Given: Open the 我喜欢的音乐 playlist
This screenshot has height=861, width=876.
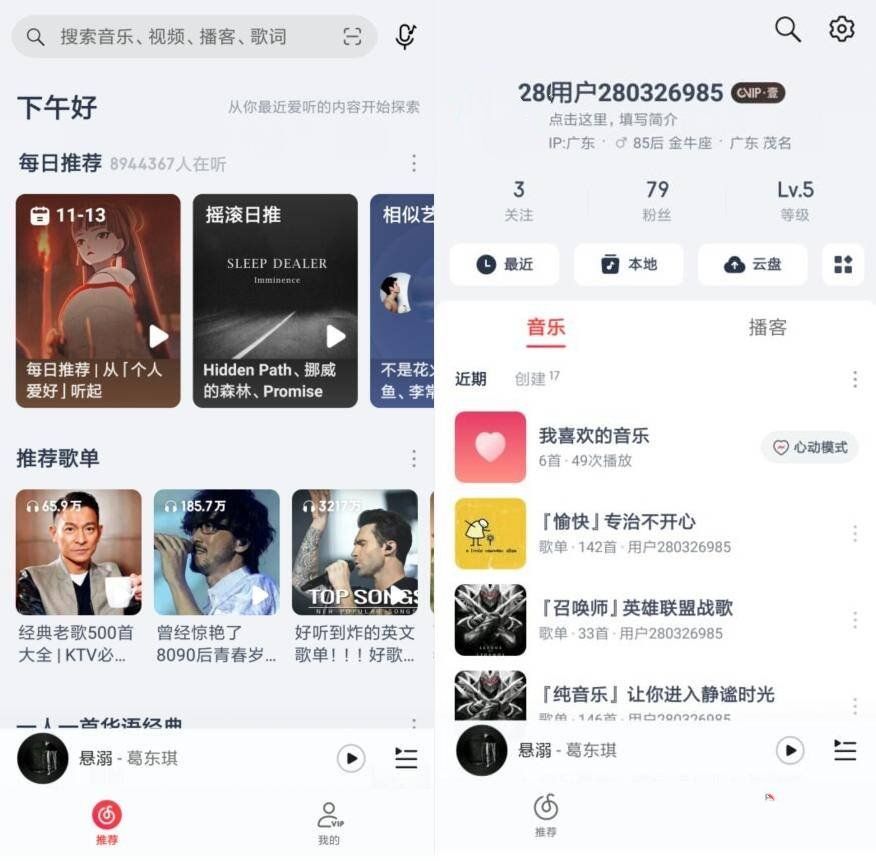Looking at the screenshot, I should click(594, 446).
